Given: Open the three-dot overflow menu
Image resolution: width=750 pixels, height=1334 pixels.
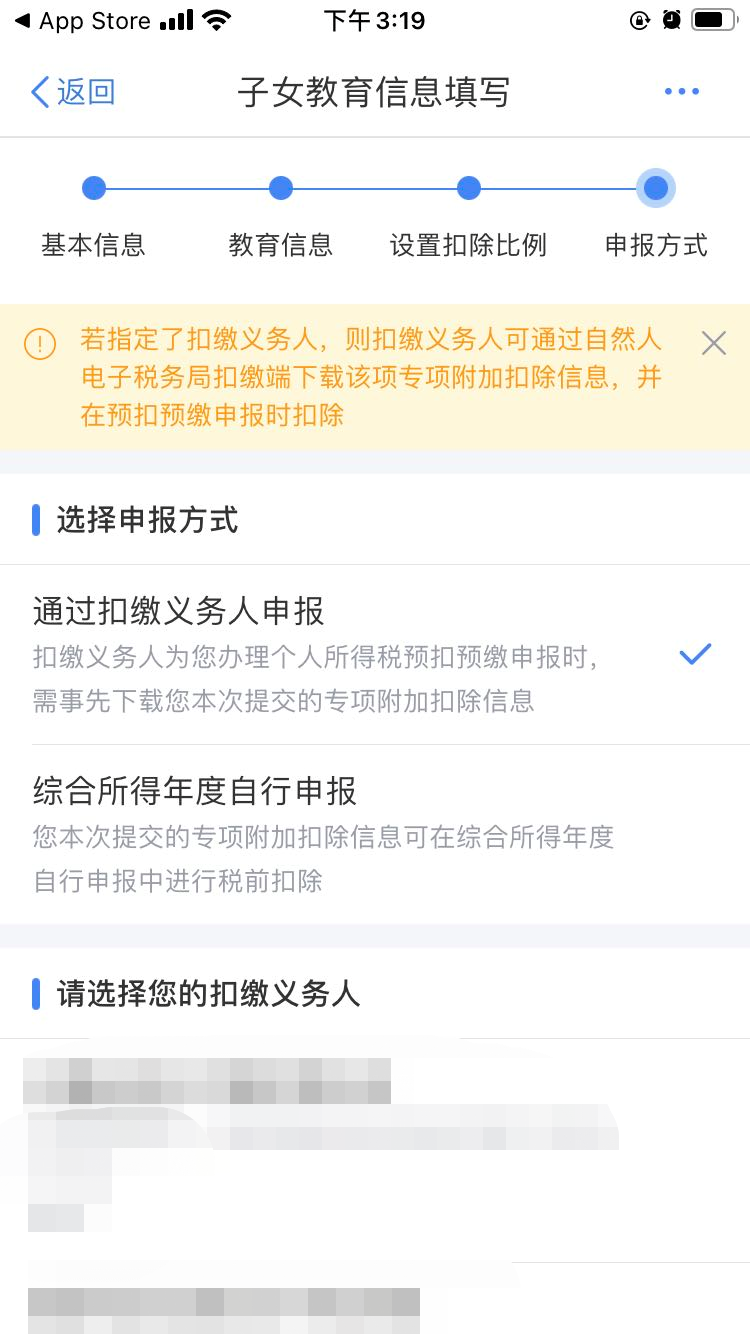Looking at the screenshot, I should pos(682,92).
